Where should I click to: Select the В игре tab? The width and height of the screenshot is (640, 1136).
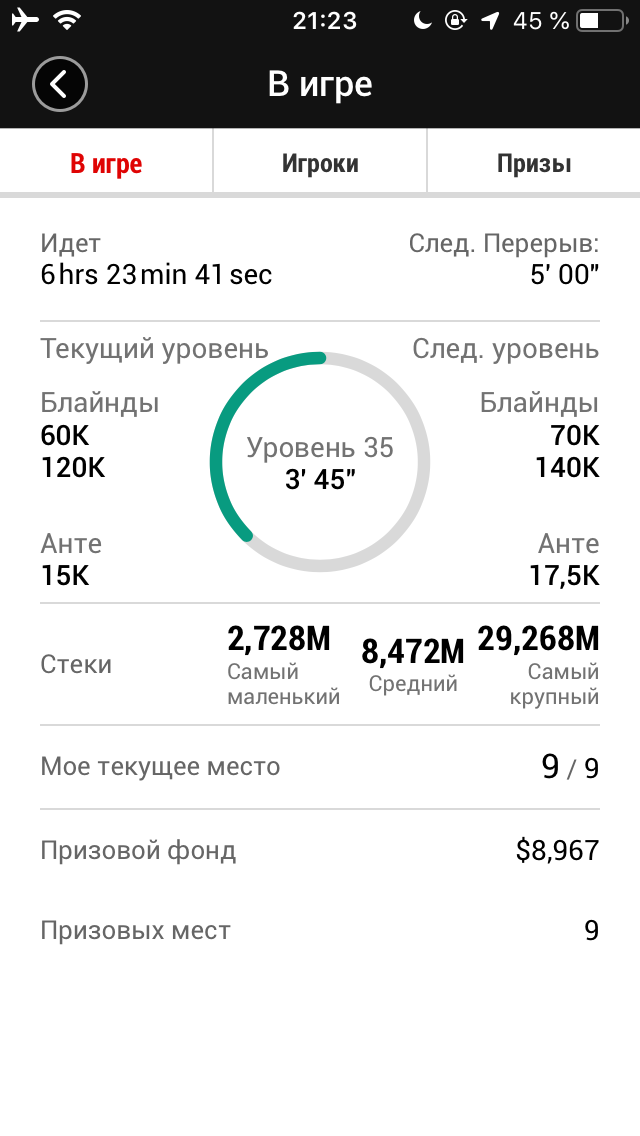(x=106, y=163)
